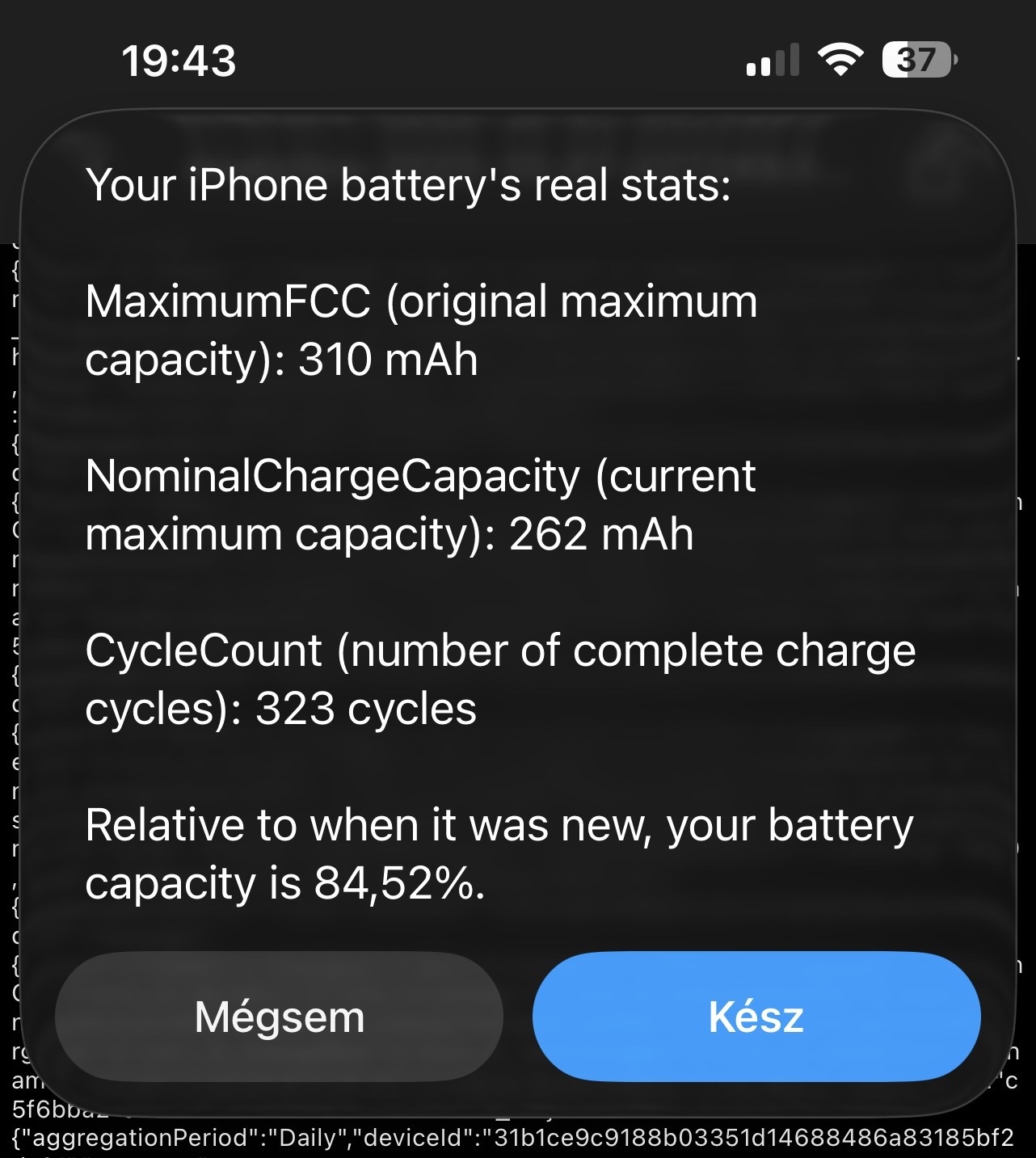Viewport: 1036px width, 1158px height.
Task: Dismiss the dialog with Mégsem
Action: [x=280, y=1017]
